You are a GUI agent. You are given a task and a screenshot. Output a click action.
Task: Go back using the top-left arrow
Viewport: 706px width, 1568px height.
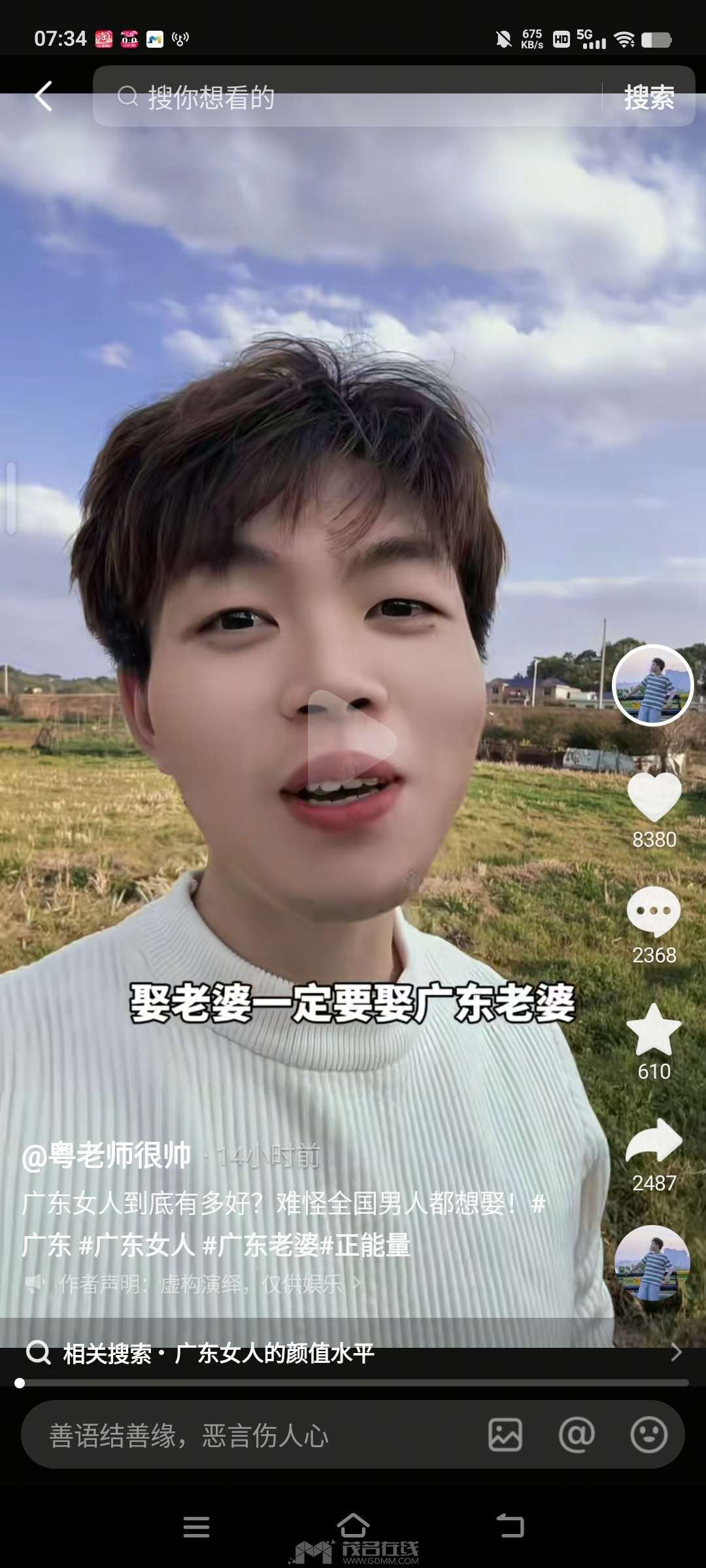(43, 97)
